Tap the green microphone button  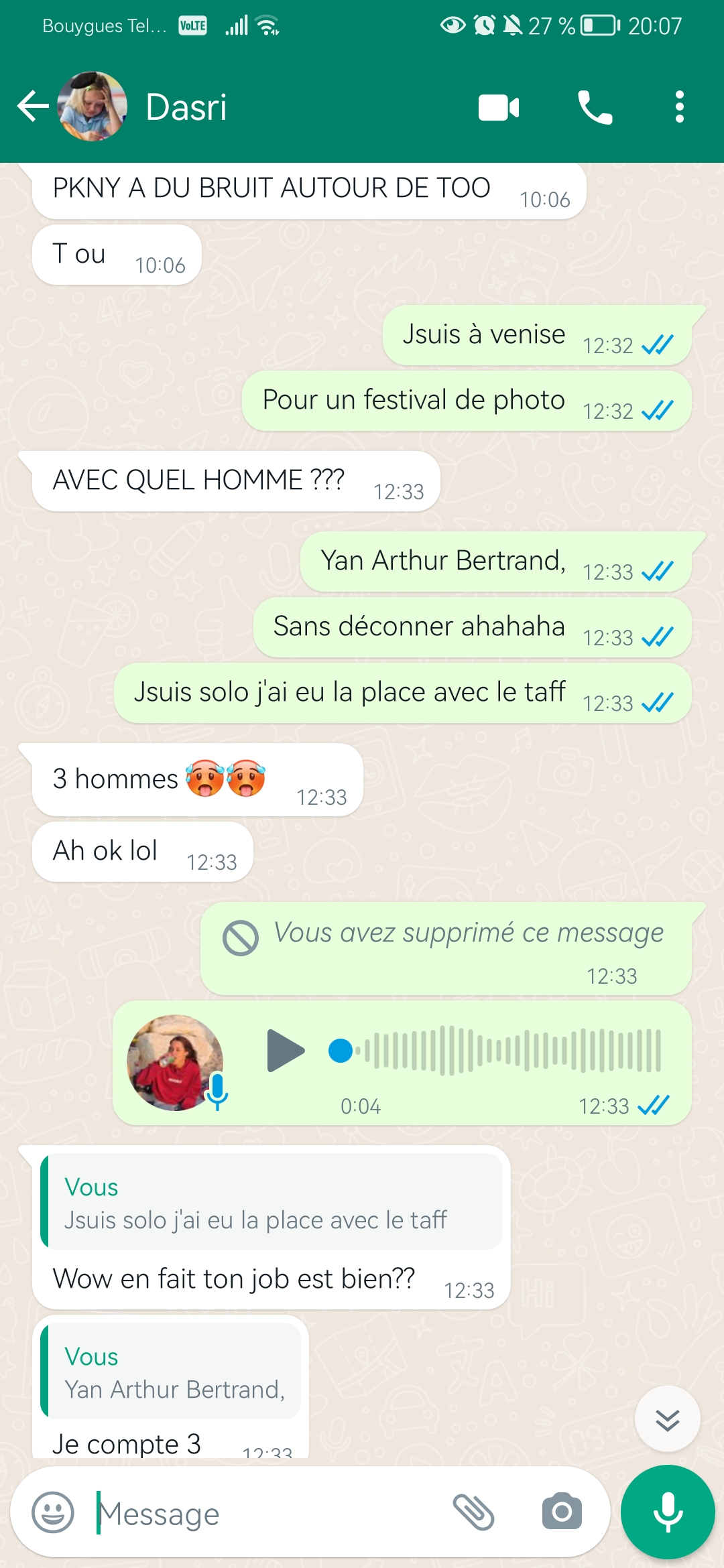668,1512
